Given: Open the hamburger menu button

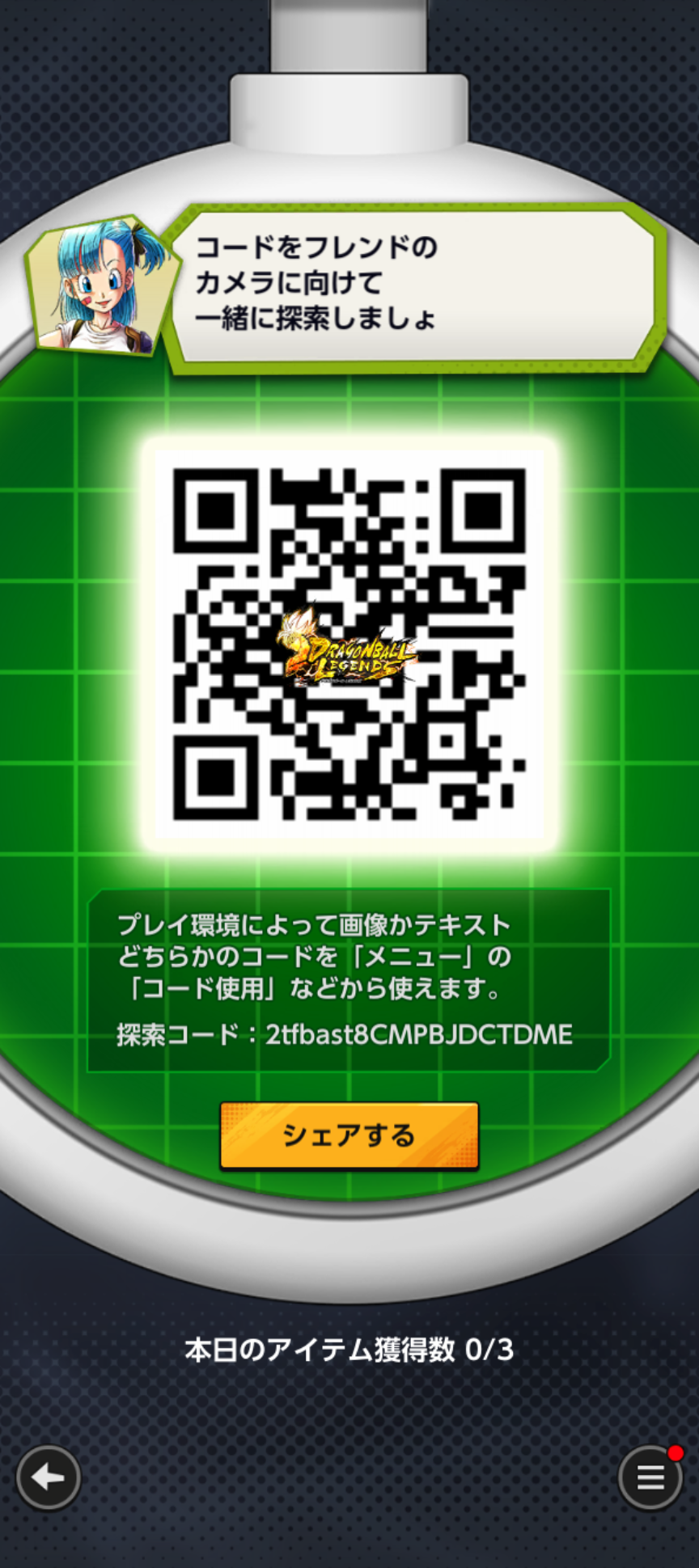Looking at the screenshot, I should [x=650, y=1477].
